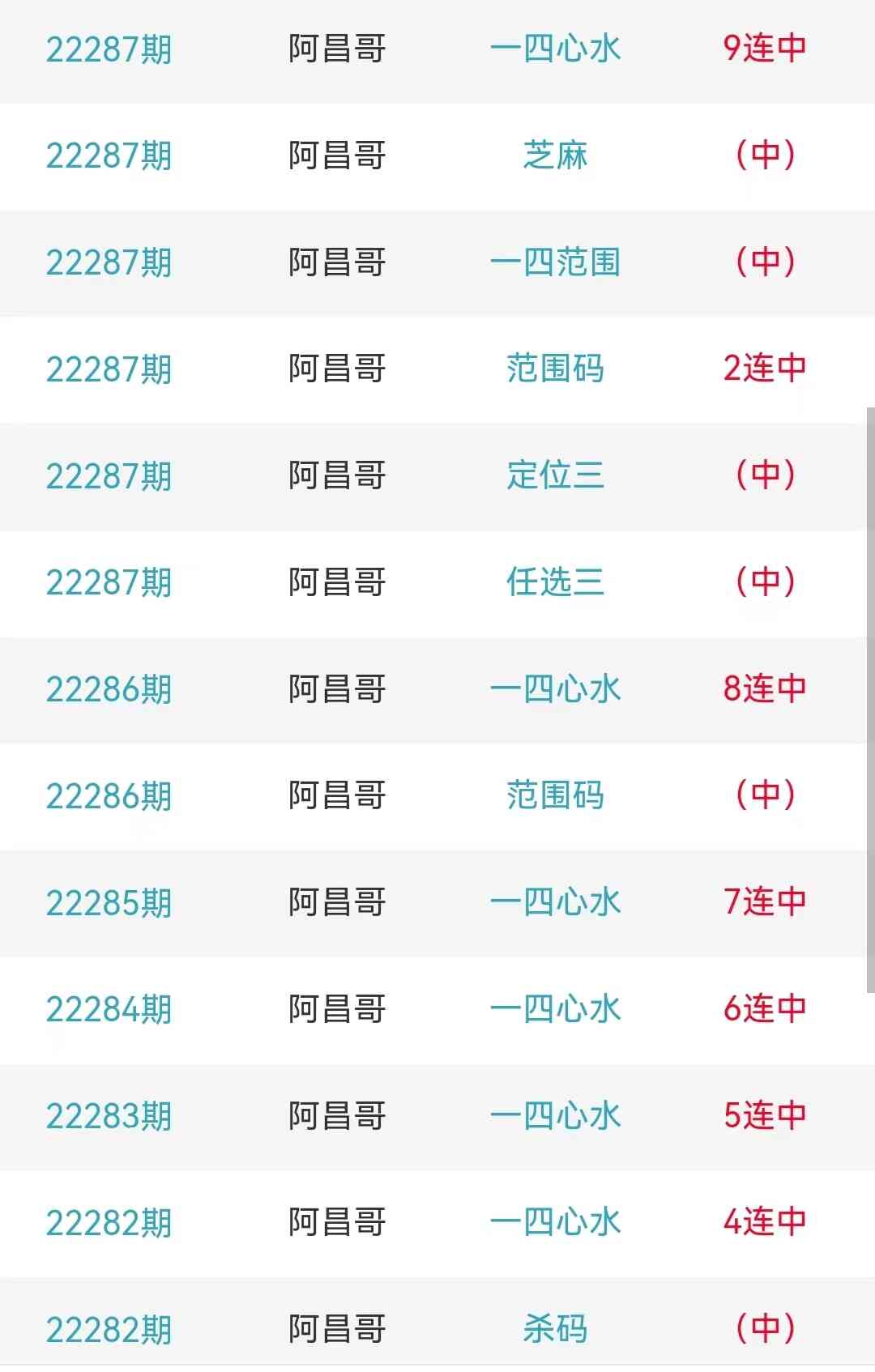Image resolution: width=875 pixels, height=1372 pixels.
Task: Open the 22284期 一四心水 row
Action: pyautogui.click(x=555, y=1009)
